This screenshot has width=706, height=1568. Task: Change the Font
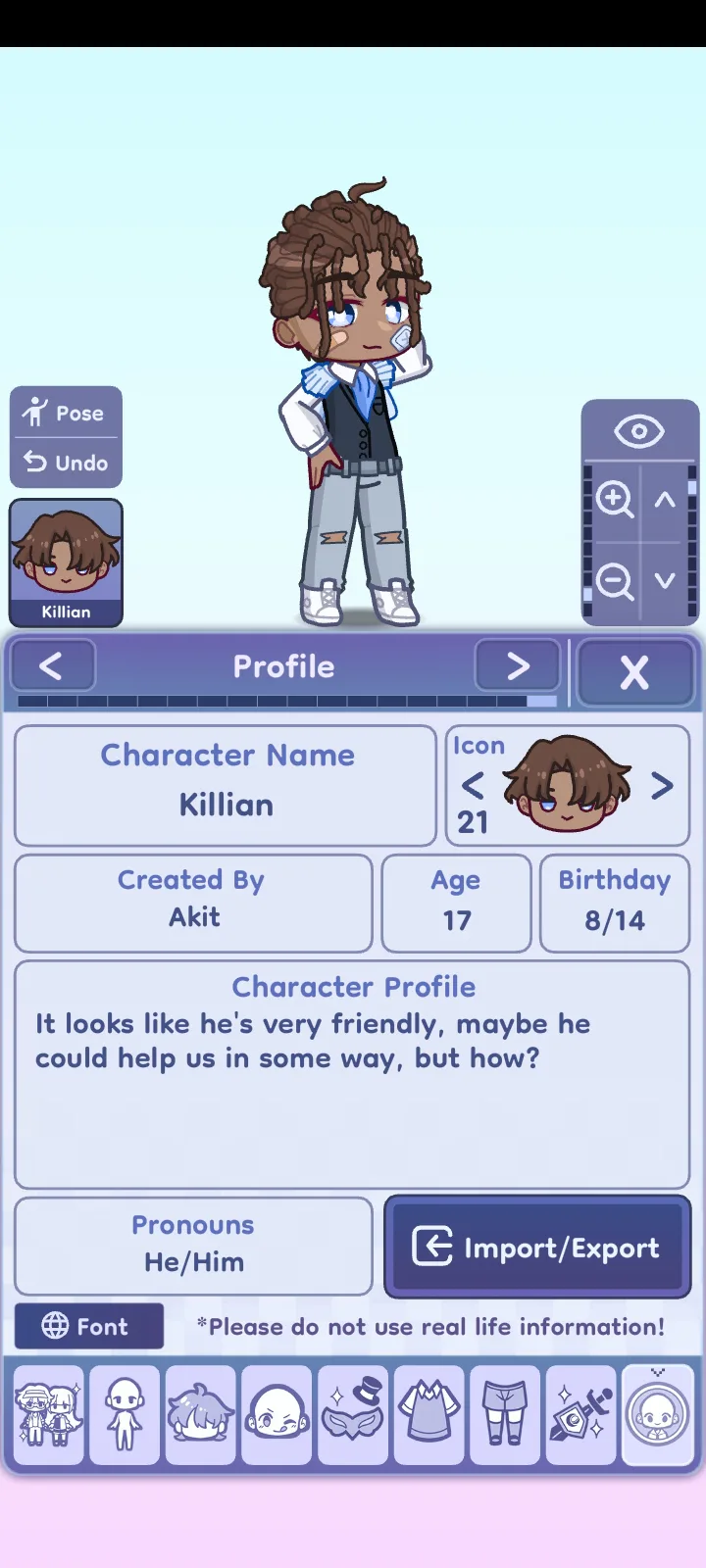tap(88, 1327)
